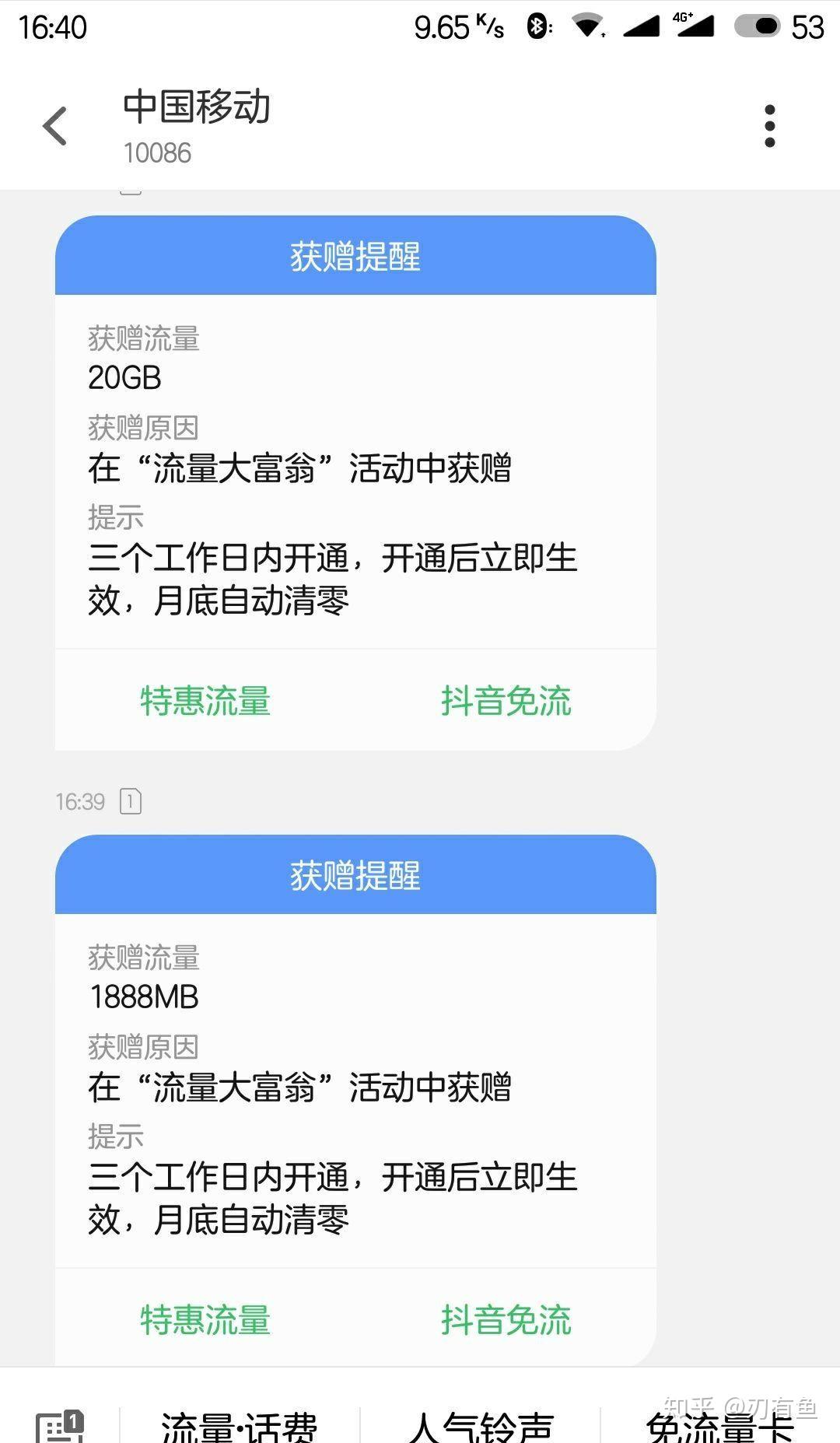Viewport: 840px width, 1443px height.
Task: Open the 人气铃声 menu
Action: (481, 1427)
